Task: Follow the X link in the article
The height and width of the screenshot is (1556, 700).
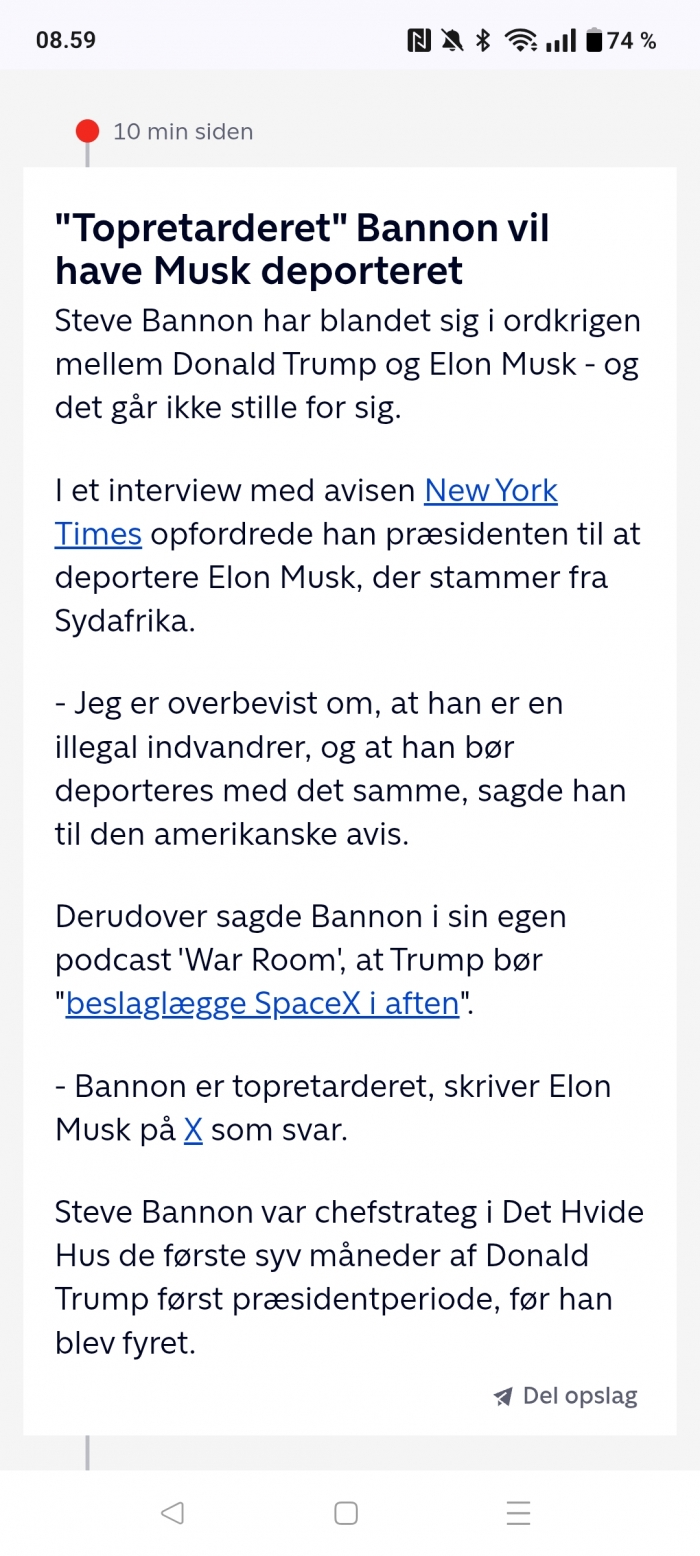Action: pyautogui.click(x=193, y=1130)
